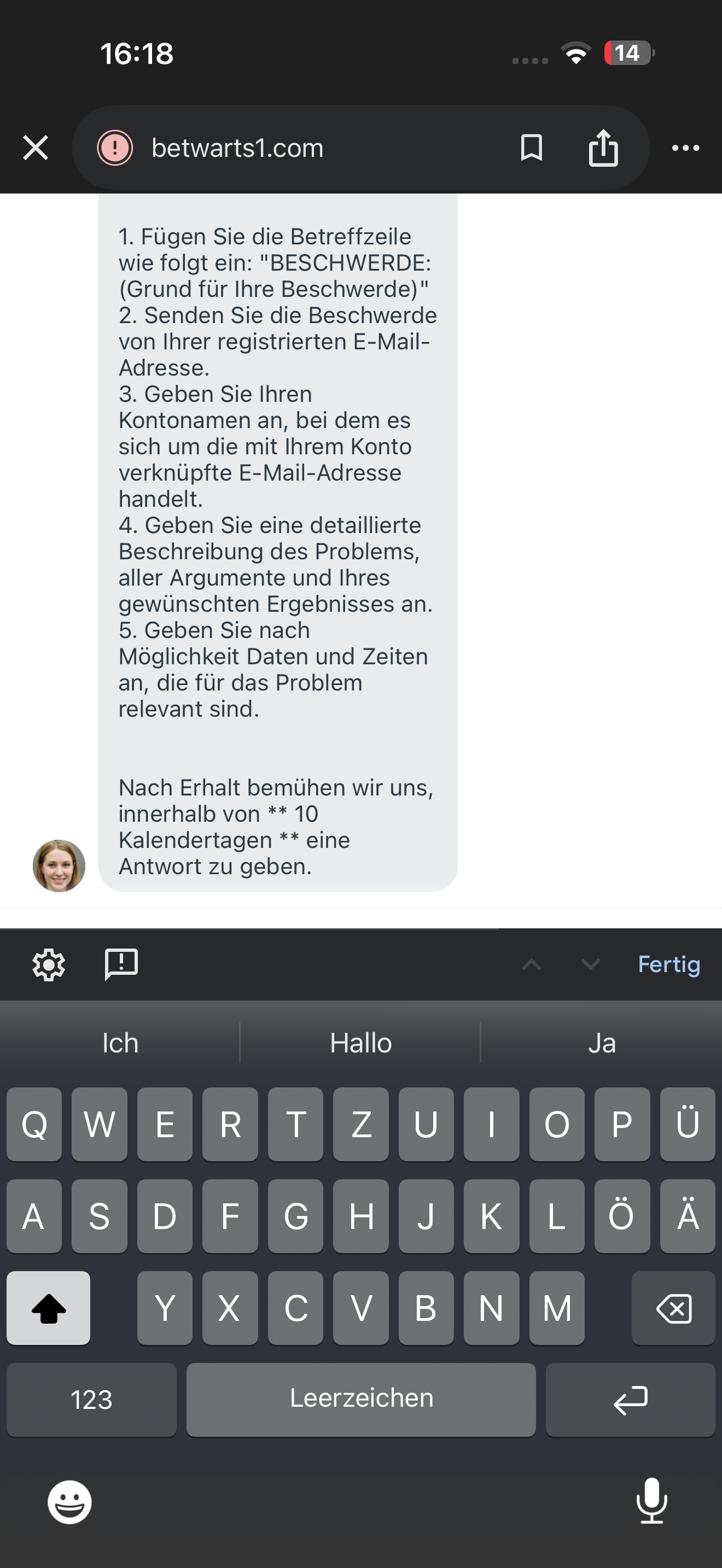
Task: Insert the suggestion "Hallo"
Action: [361, 1043]
